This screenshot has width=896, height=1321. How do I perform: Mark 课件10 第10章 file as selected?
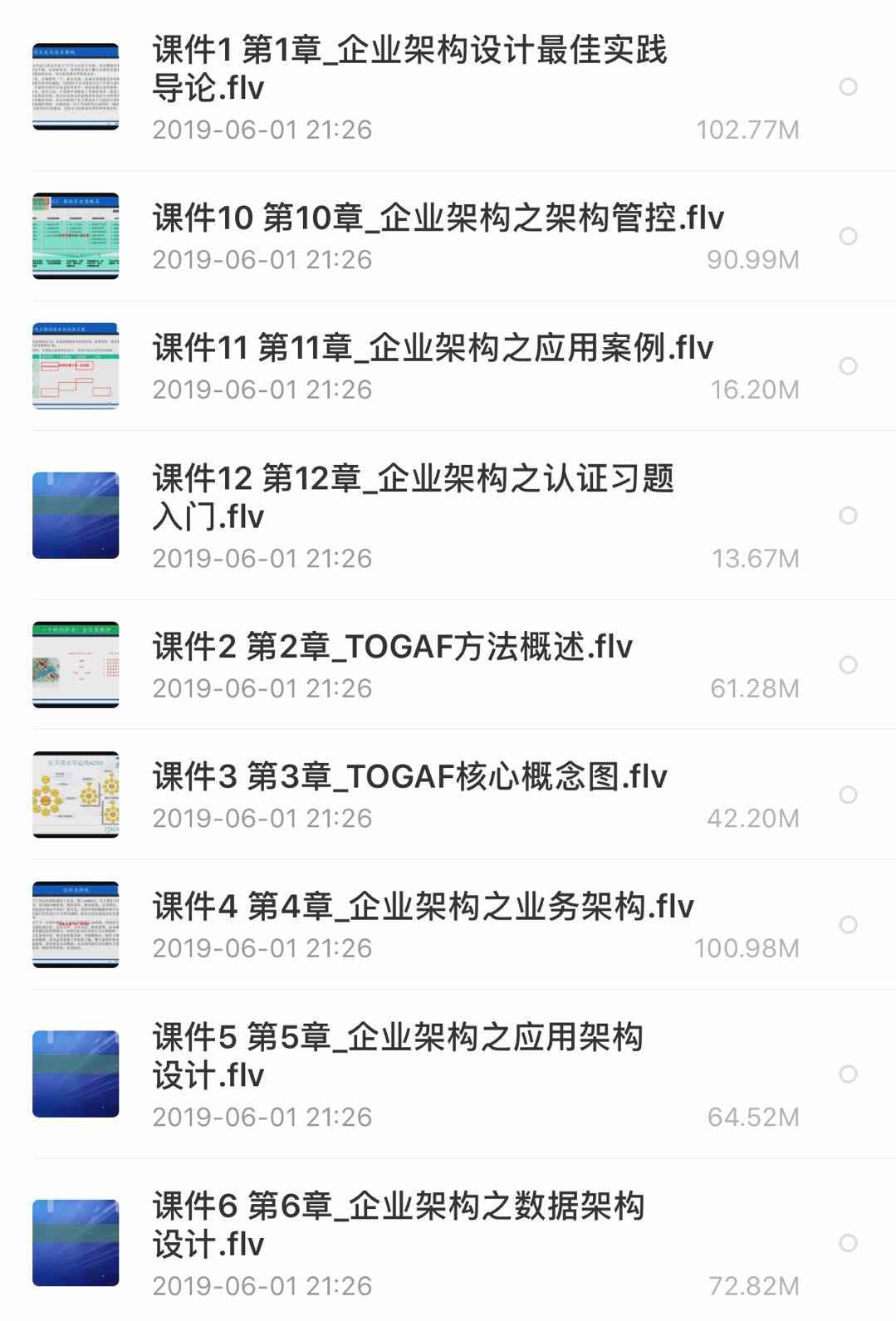848,237
